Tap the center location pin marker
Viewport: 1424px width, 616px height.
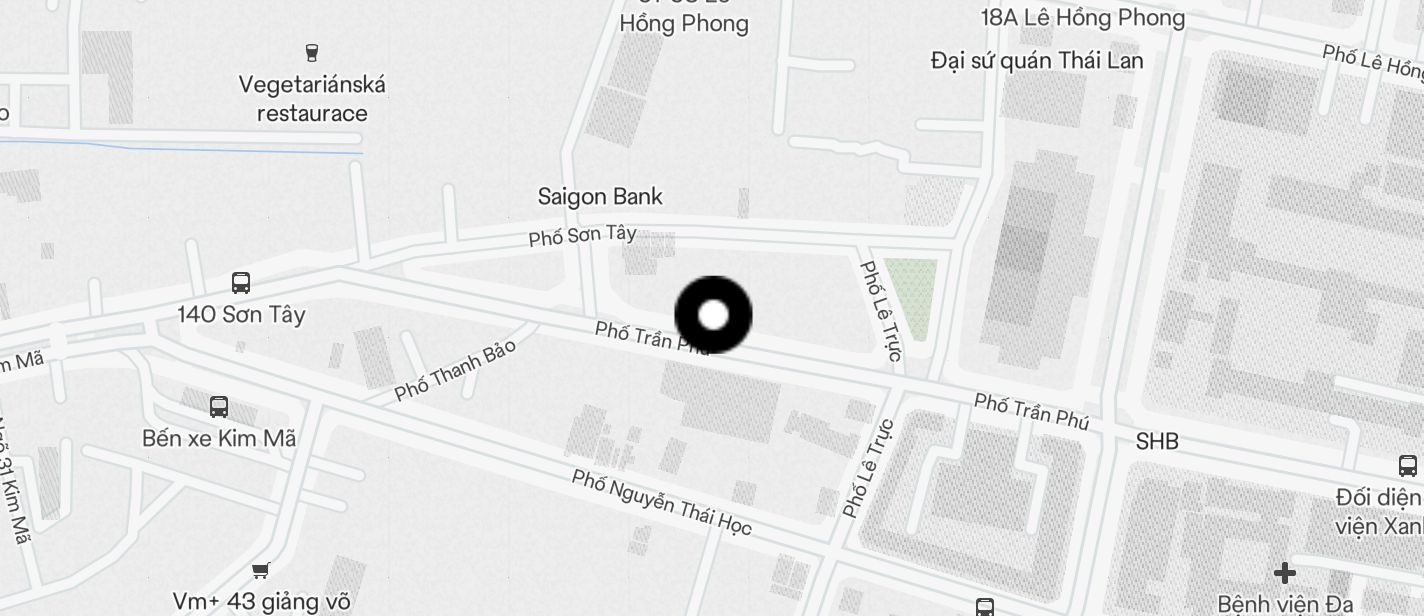(713, 315)
